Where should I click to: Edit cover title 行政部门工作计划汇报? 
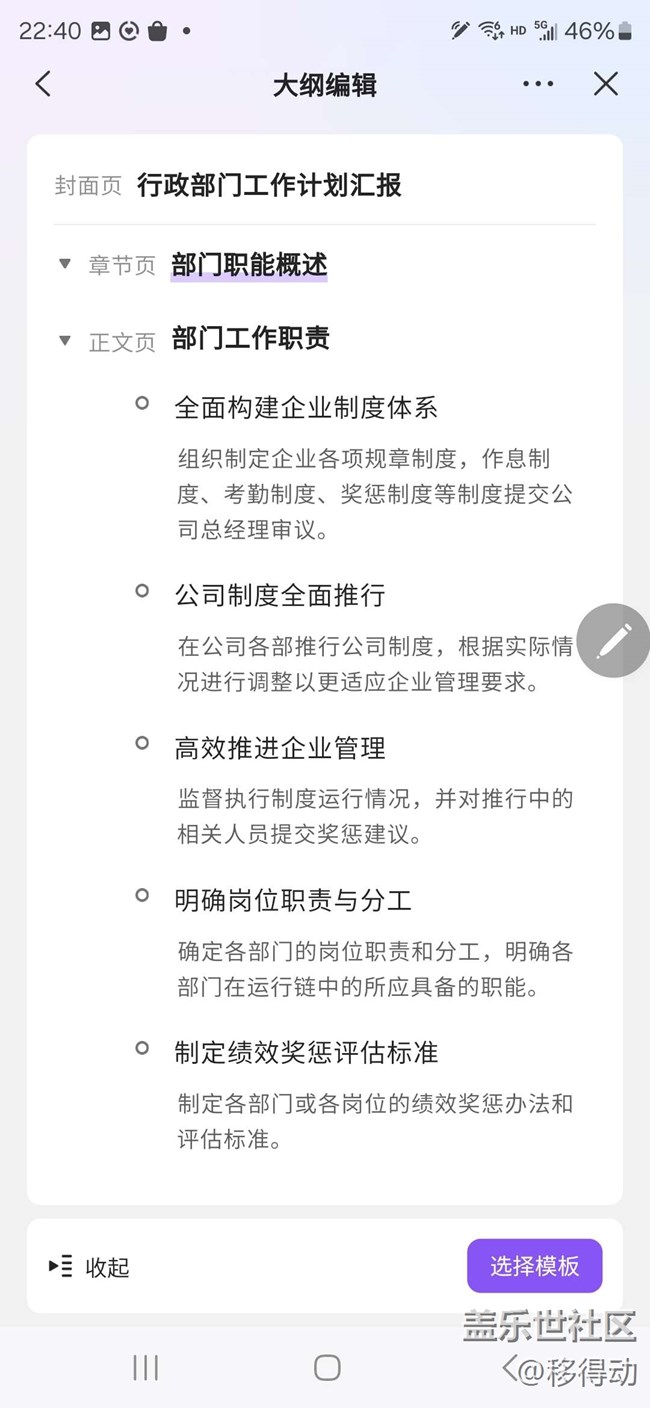click(269, 185)
